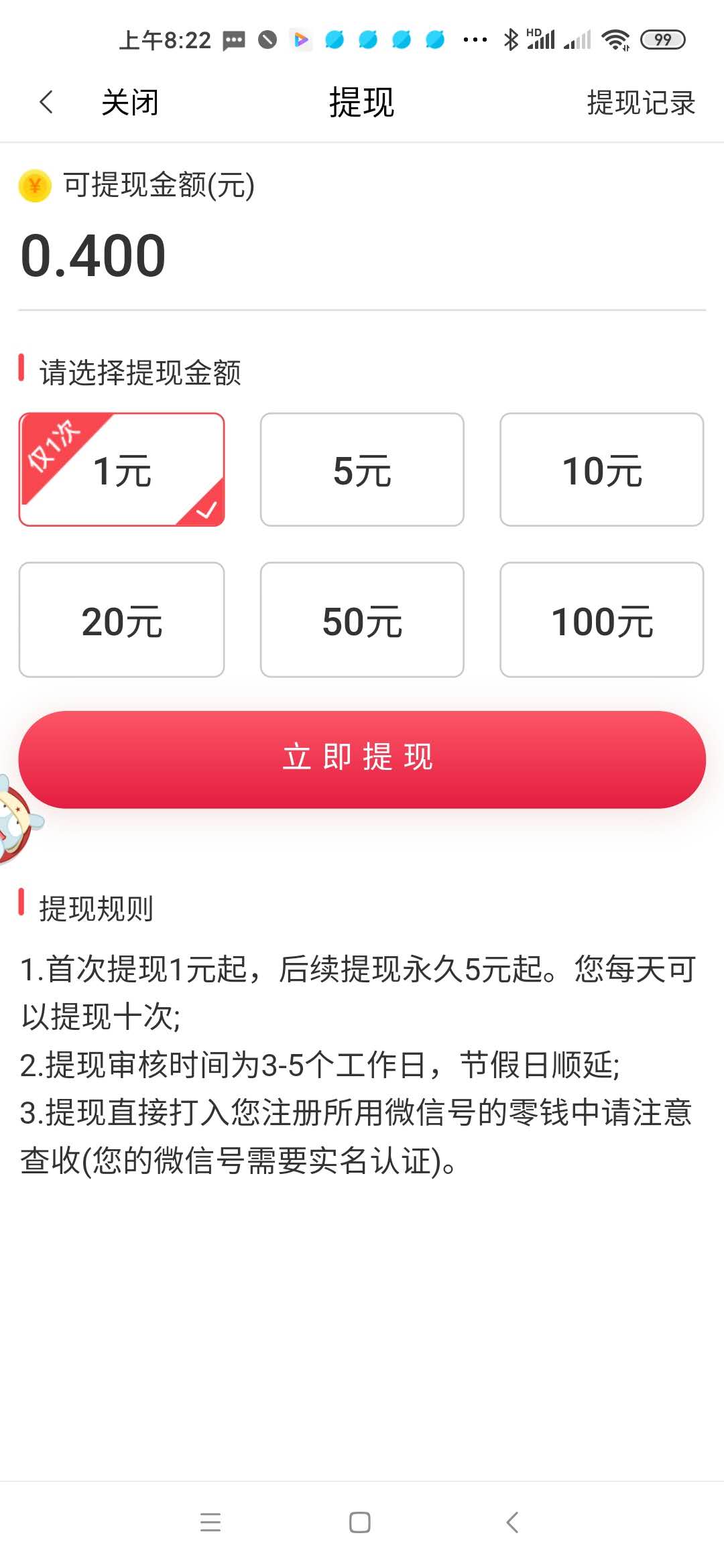Select the 10元 withdrawal amount

tap(601, 469)
